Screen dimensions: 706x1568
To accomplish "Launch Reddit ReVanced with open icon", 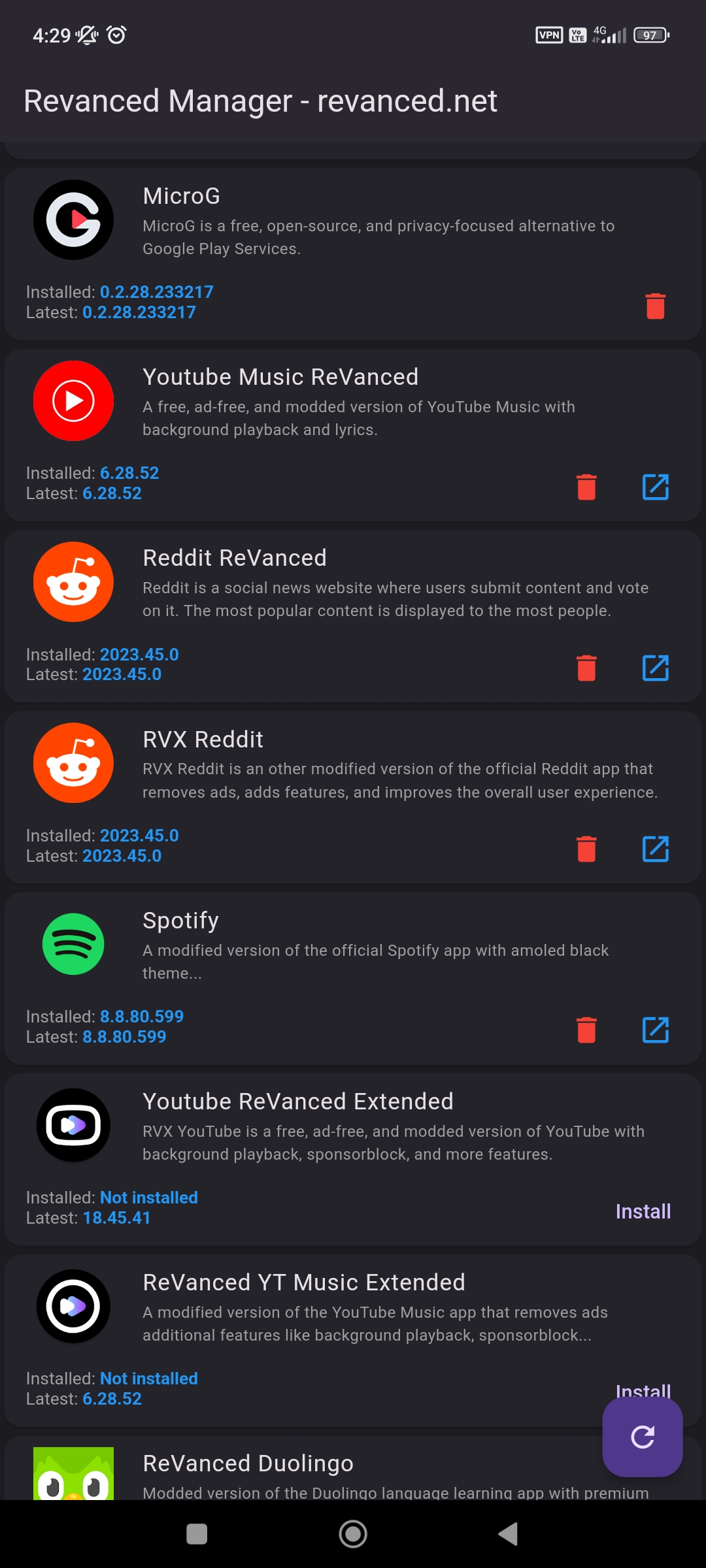I will 655,668.
